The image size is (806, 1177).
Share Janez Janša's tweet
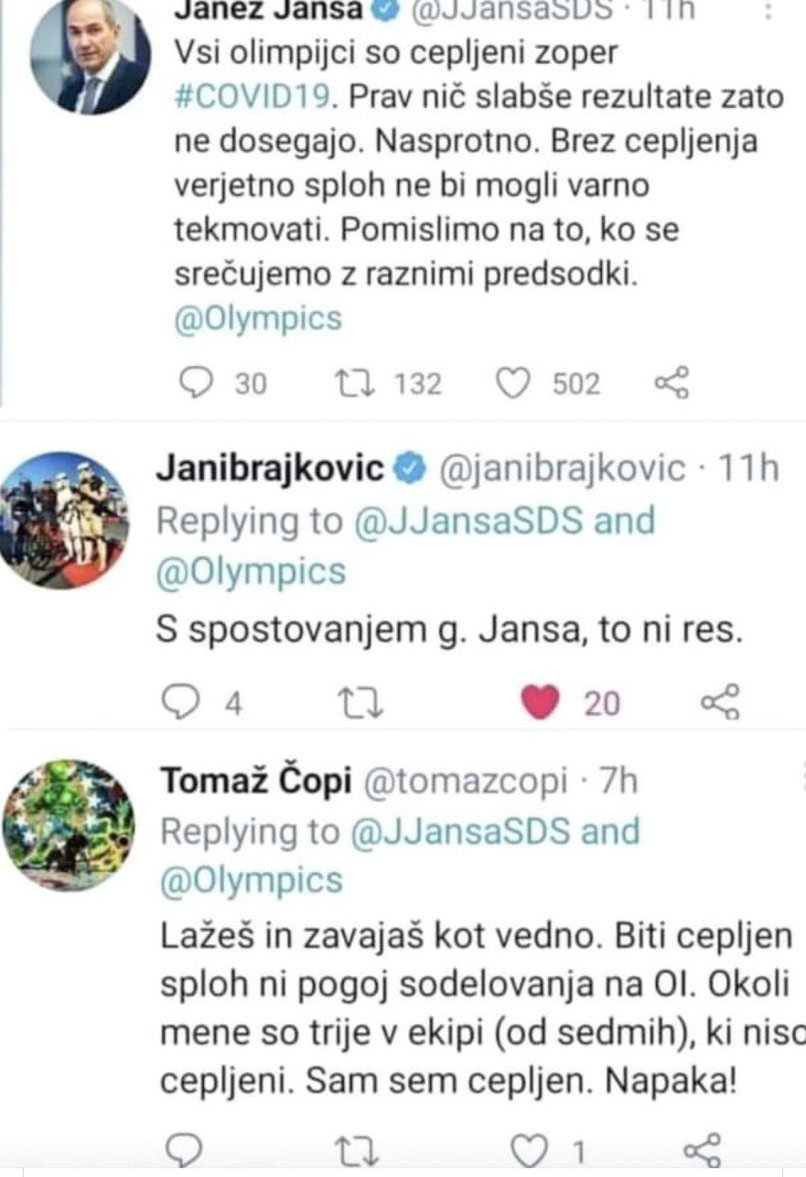671,384
